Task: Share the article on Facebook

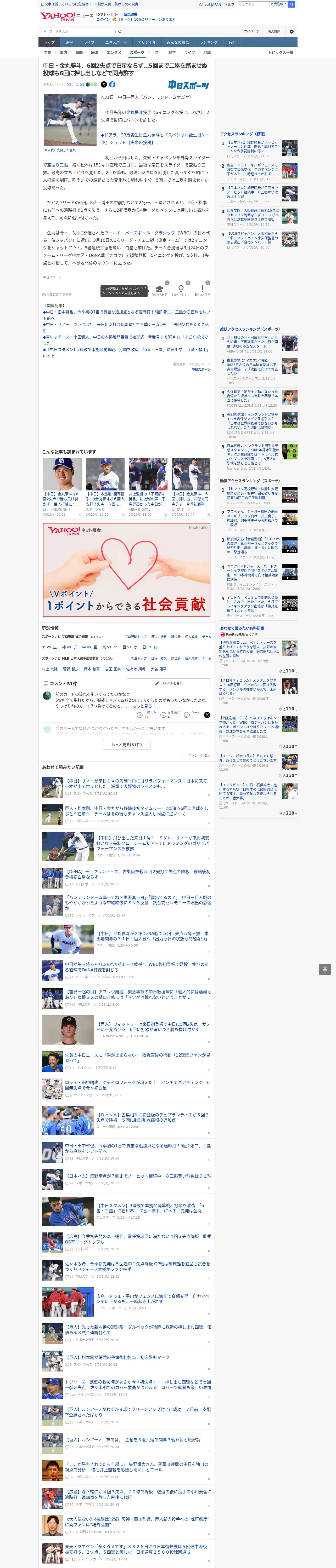Action: pyautogui.click(x=112, y=85)
